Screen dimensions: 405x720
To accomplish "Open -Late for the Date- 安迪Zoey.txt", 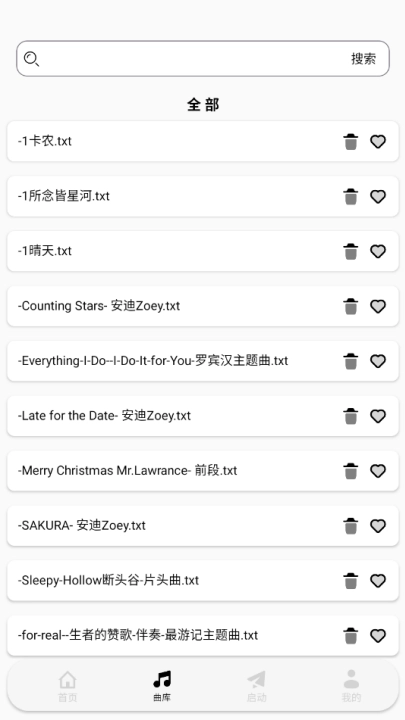I will pyautogui.click(x=202, y=416).
